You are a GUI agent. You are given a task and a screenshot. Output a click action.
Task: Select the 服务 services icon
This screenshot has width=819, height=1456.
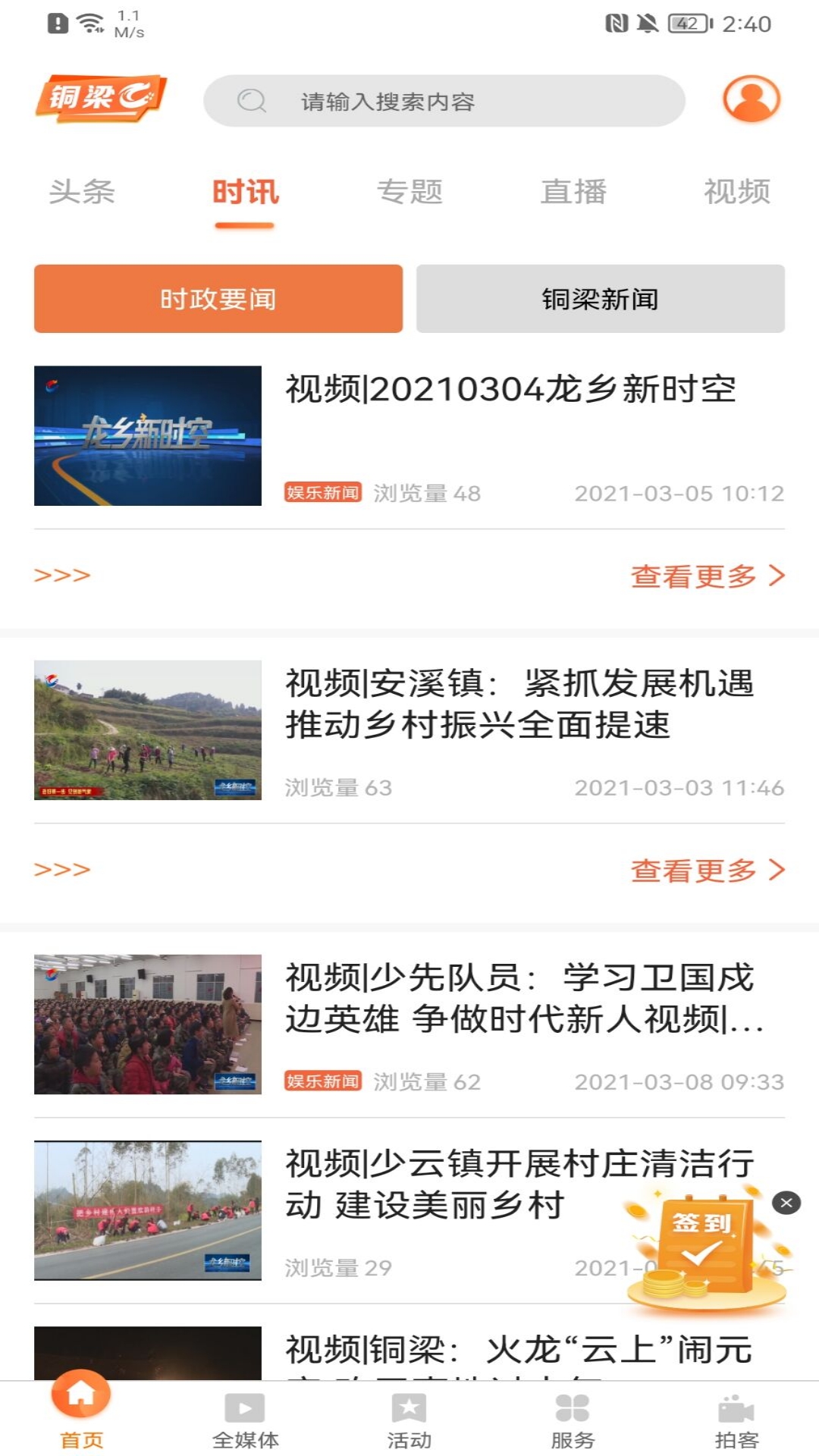point(573,1412)
